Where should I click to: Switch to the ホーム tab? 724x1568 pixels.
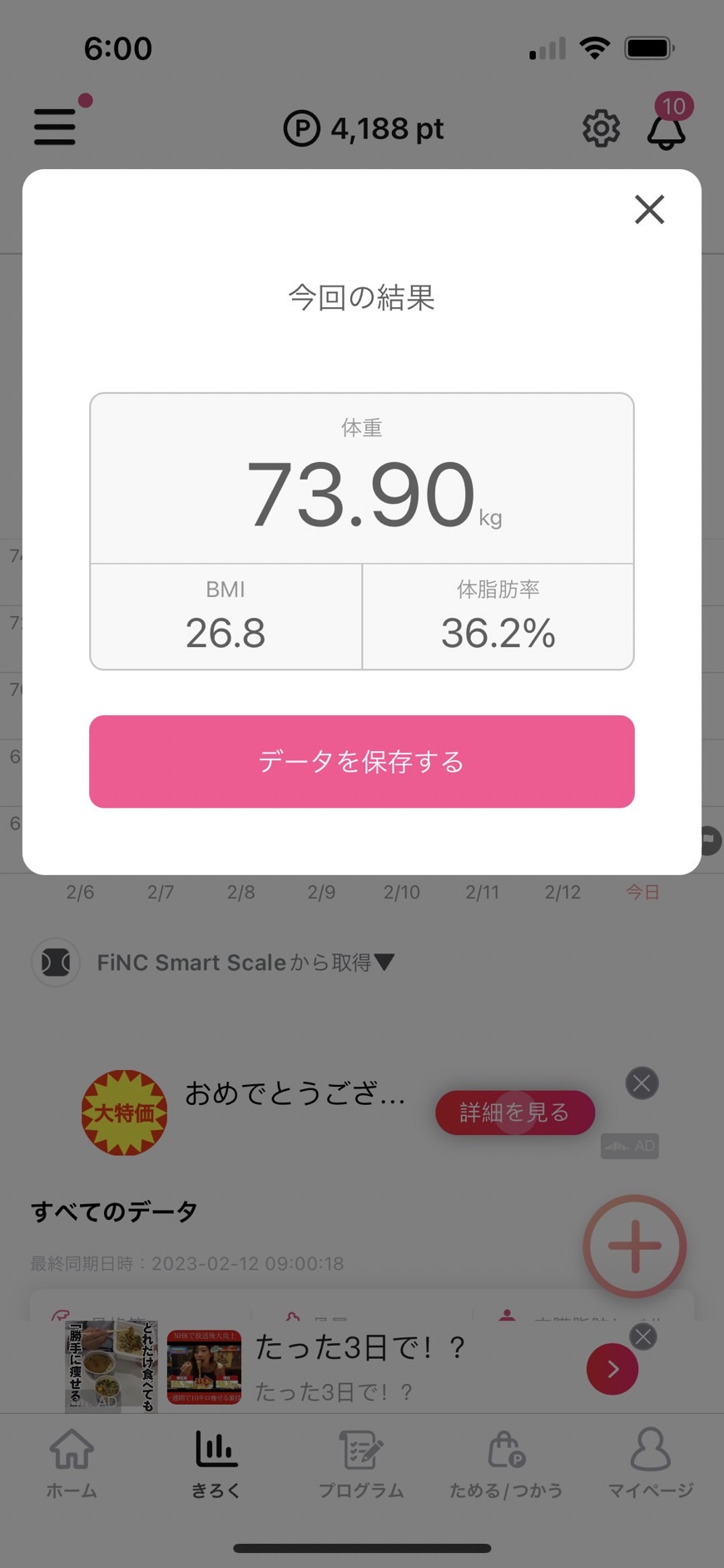pos(72,1464)
